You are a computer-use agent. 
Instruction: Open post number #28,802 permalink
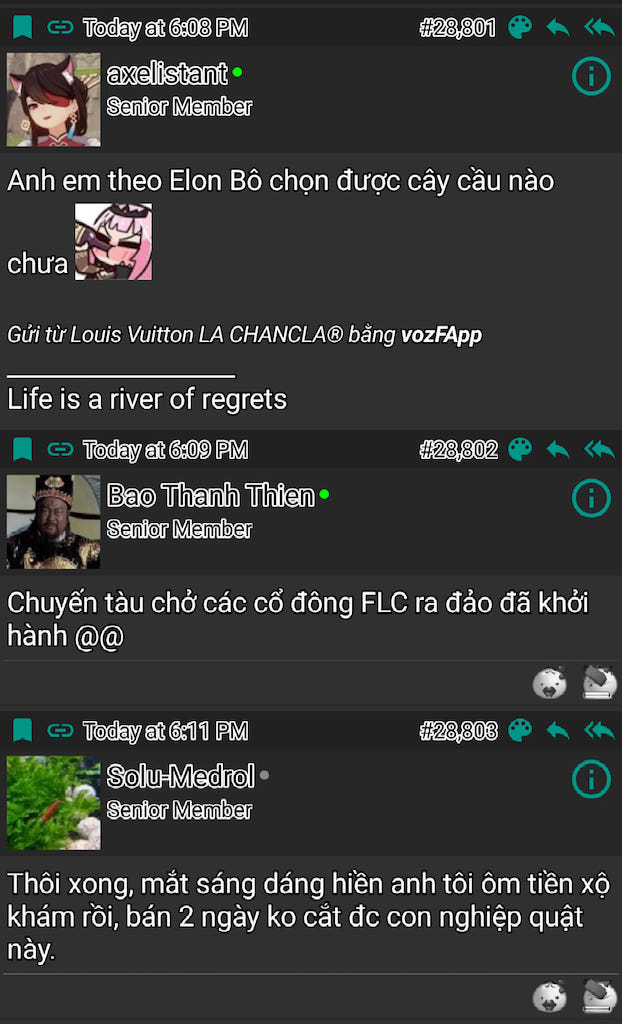coord(458,450)
